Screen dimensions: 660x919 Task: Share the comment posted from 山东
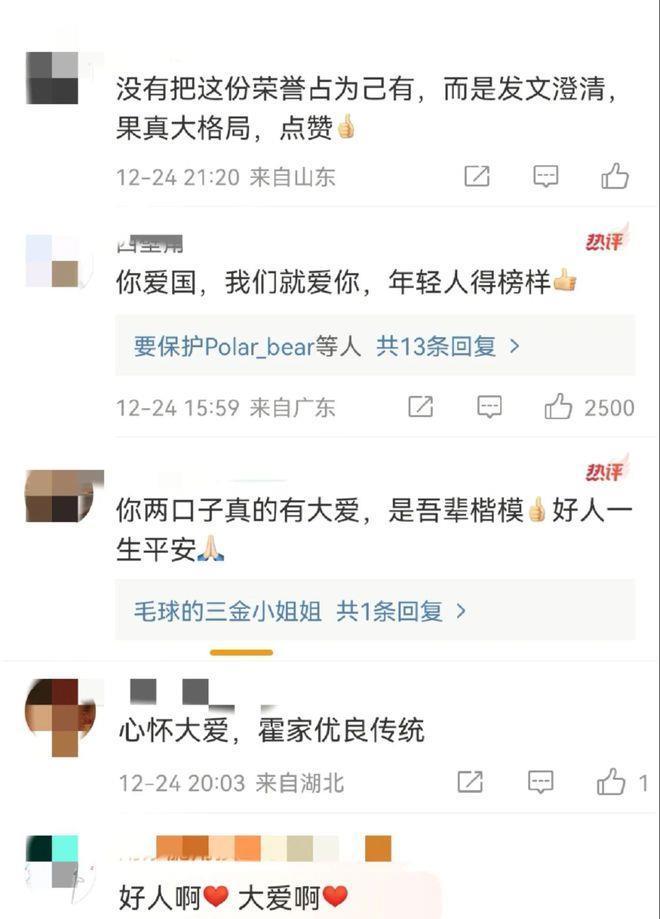pyautogui.click(x=477, y=177)
